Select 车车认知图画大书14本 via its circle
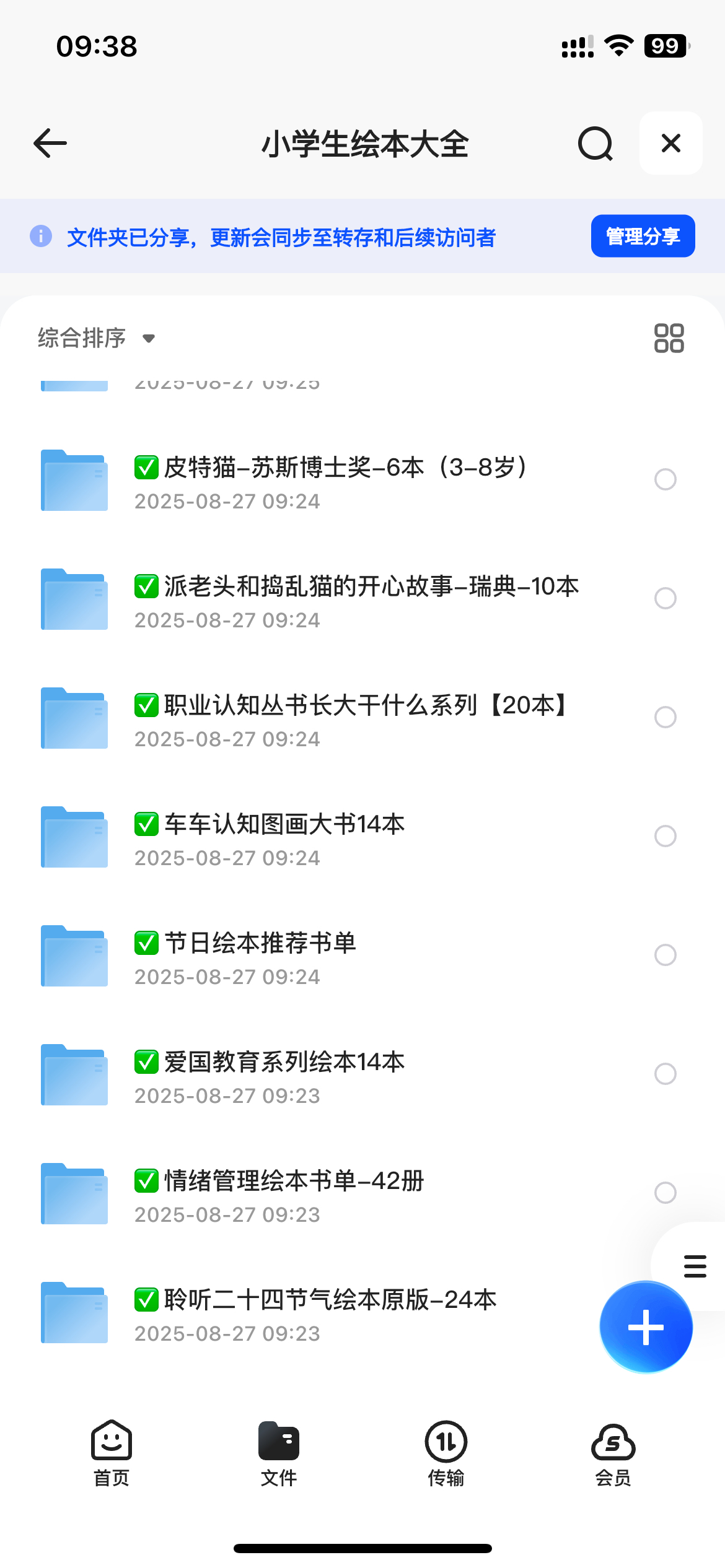 (666, 836)
